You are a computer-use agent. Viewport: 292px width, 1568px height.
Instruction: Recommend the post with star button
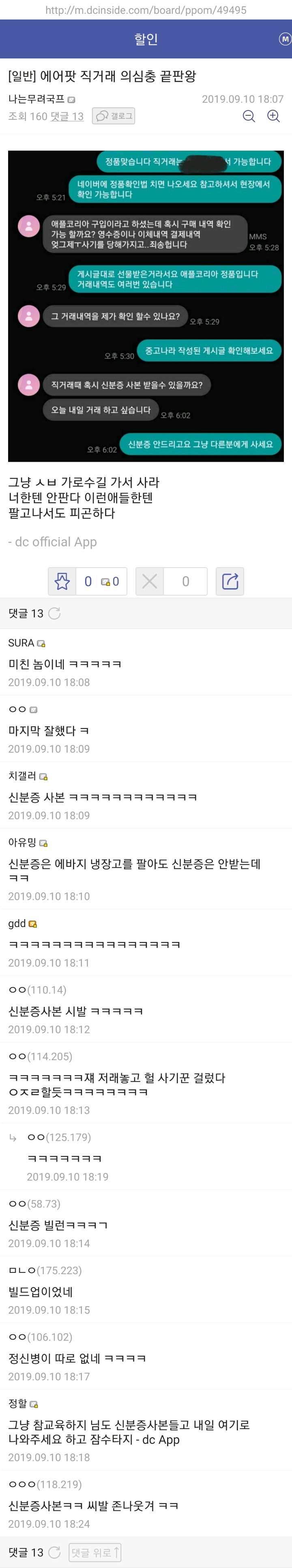click(62, 581)
